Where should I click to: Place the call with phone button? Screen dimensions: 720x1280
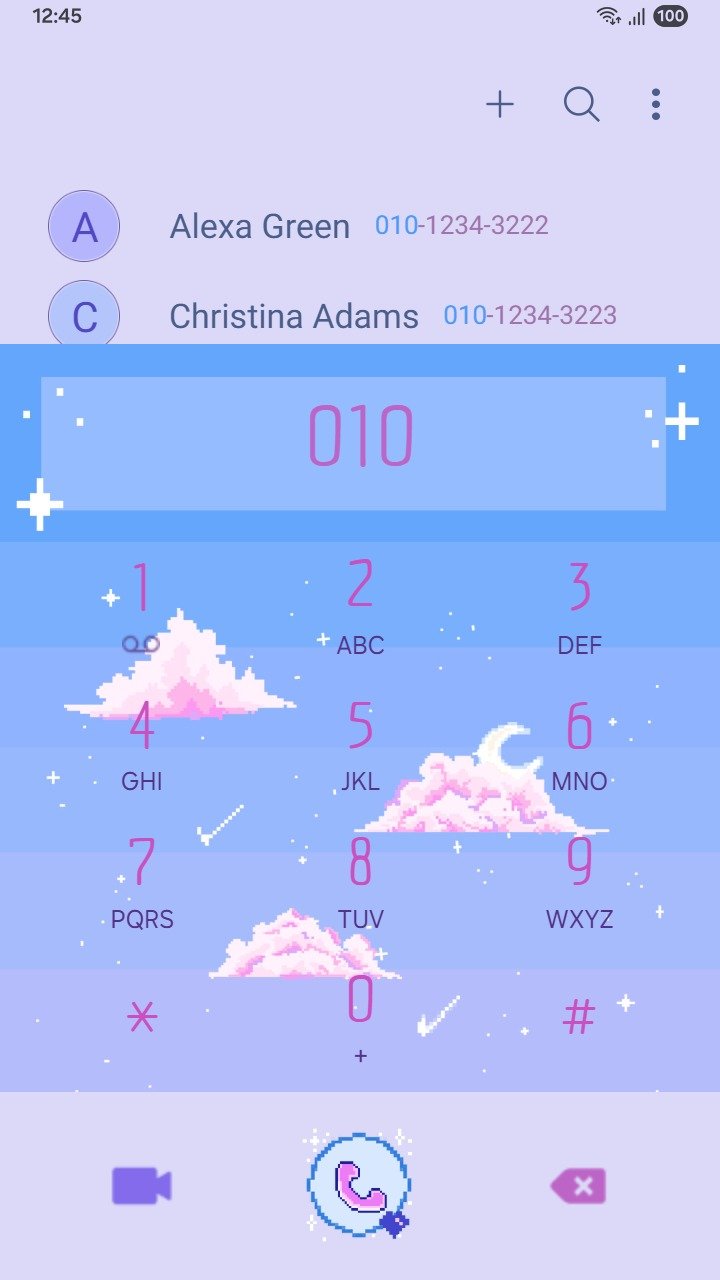click(x=360, y=1186)
